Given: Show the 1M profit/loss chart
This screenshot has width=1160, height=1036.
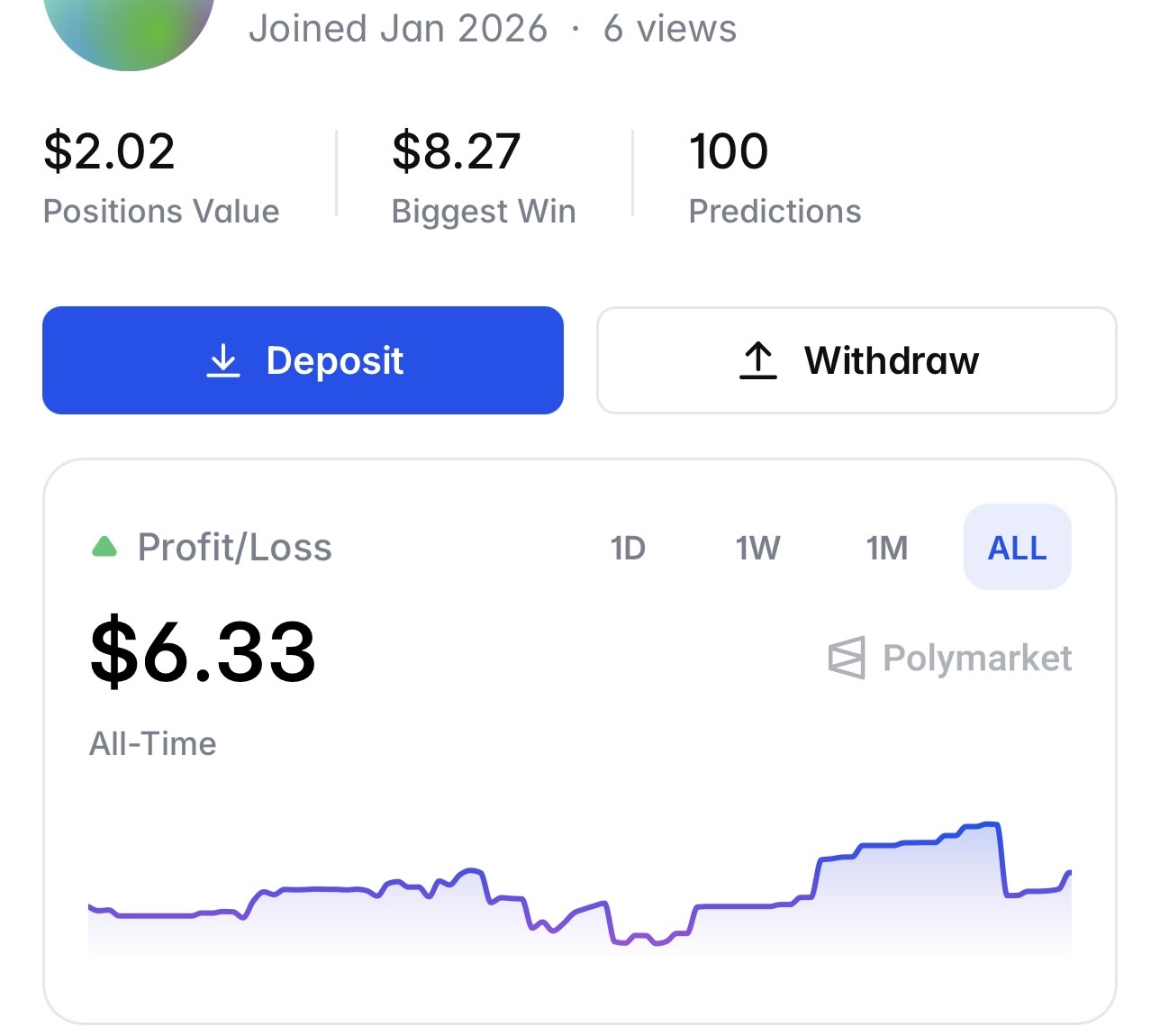Looking at the screenshot, I should click(887, 548).
